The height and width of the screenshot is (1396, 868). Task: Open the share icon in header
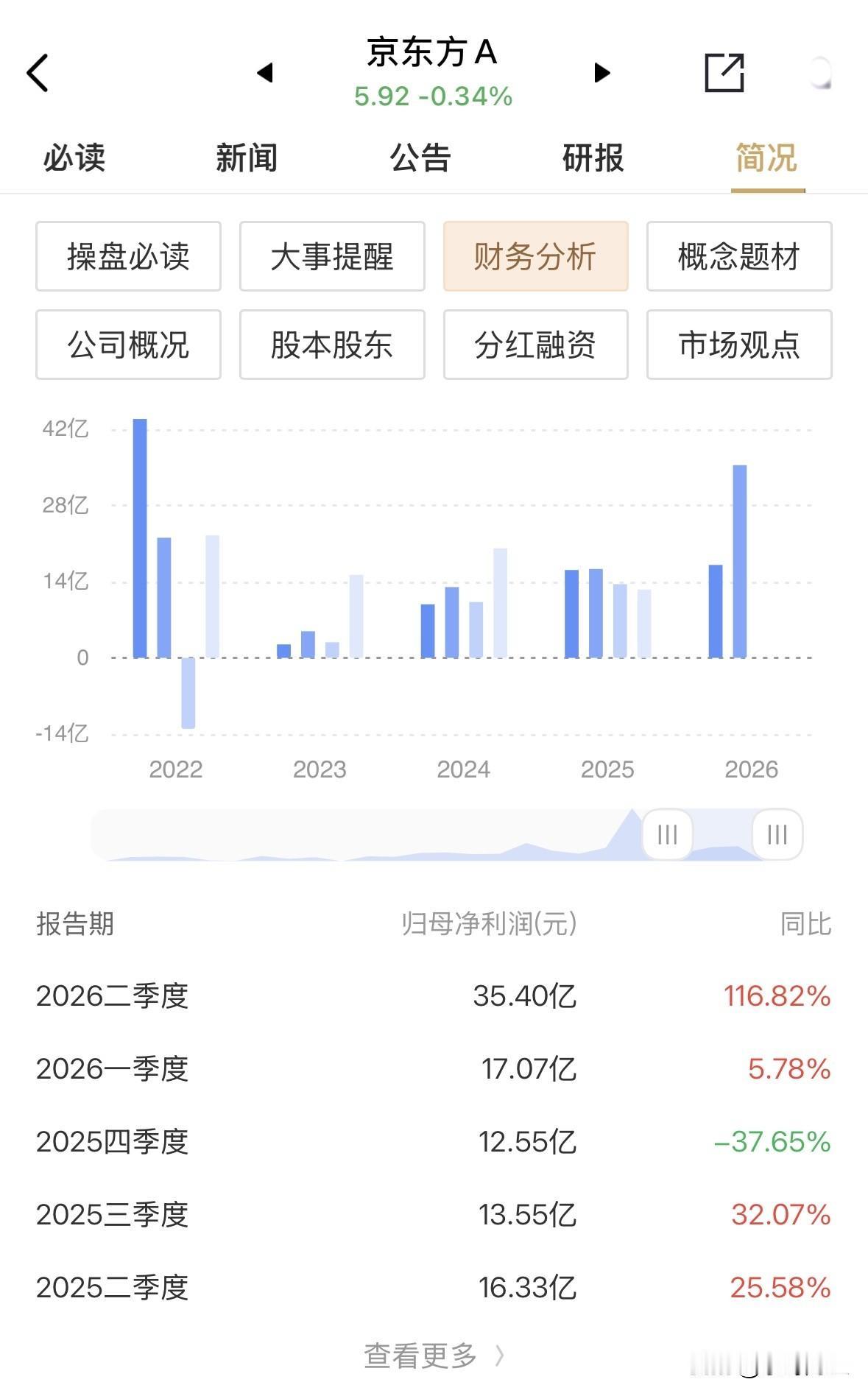click(724, 72)
